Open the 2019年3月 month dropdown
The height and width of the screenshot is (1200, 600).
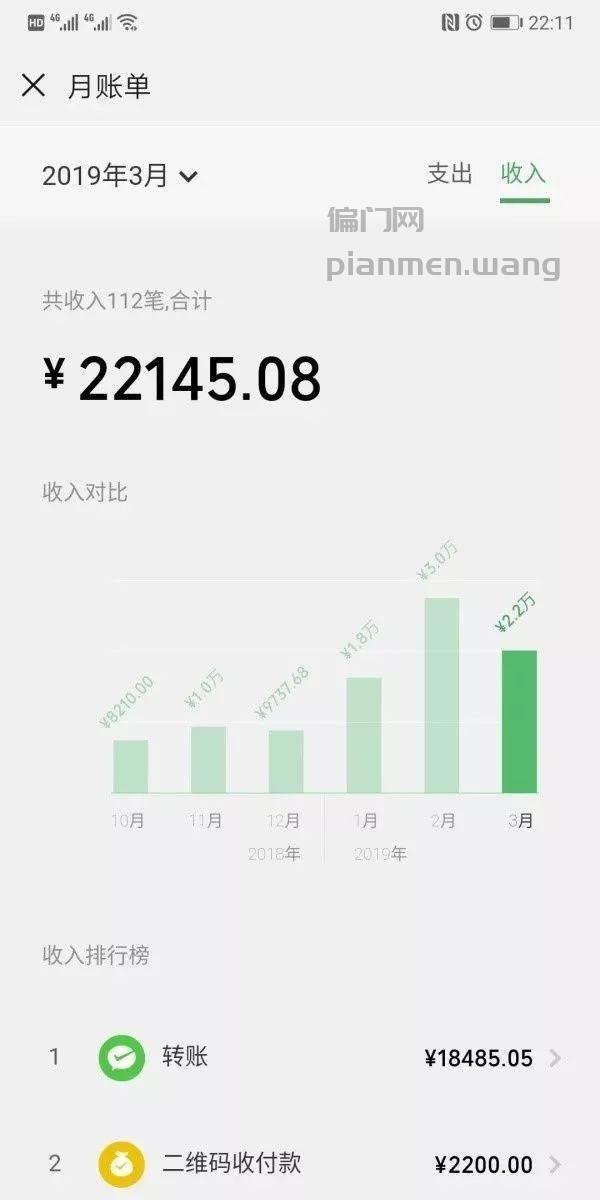120,177
